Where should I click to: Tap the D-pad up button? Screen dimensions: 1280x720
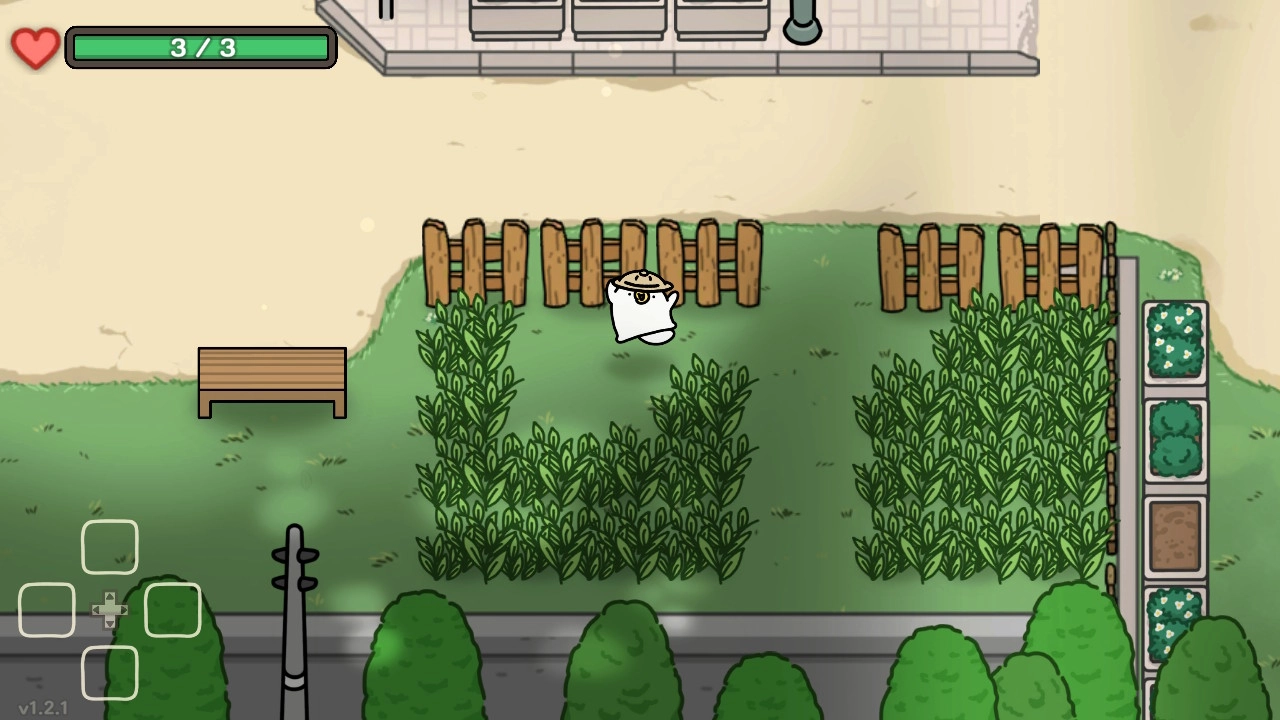[x=110, y=547]
